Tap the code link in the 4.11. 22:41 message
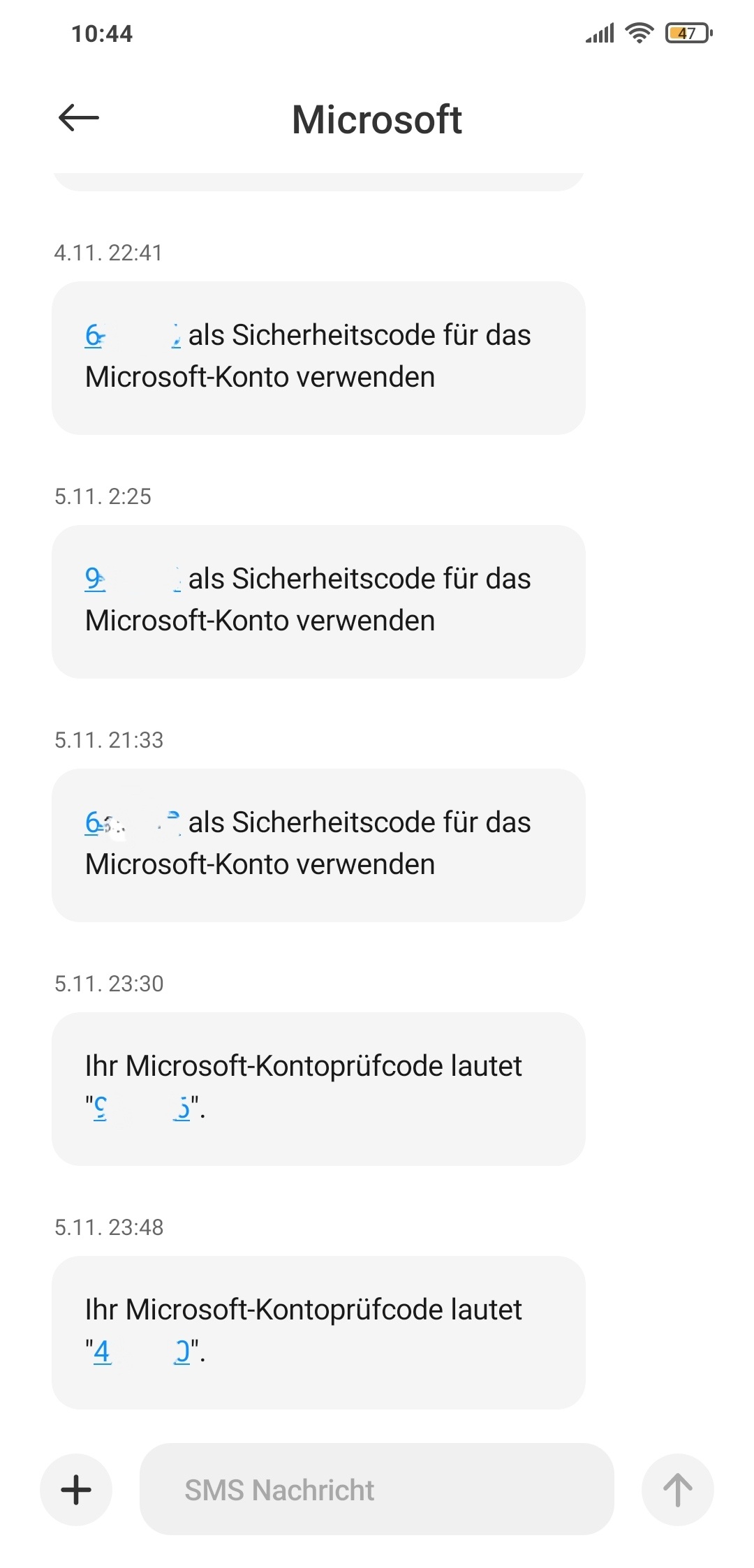Viewport: 754px width, 1568px height. [133, 336]
